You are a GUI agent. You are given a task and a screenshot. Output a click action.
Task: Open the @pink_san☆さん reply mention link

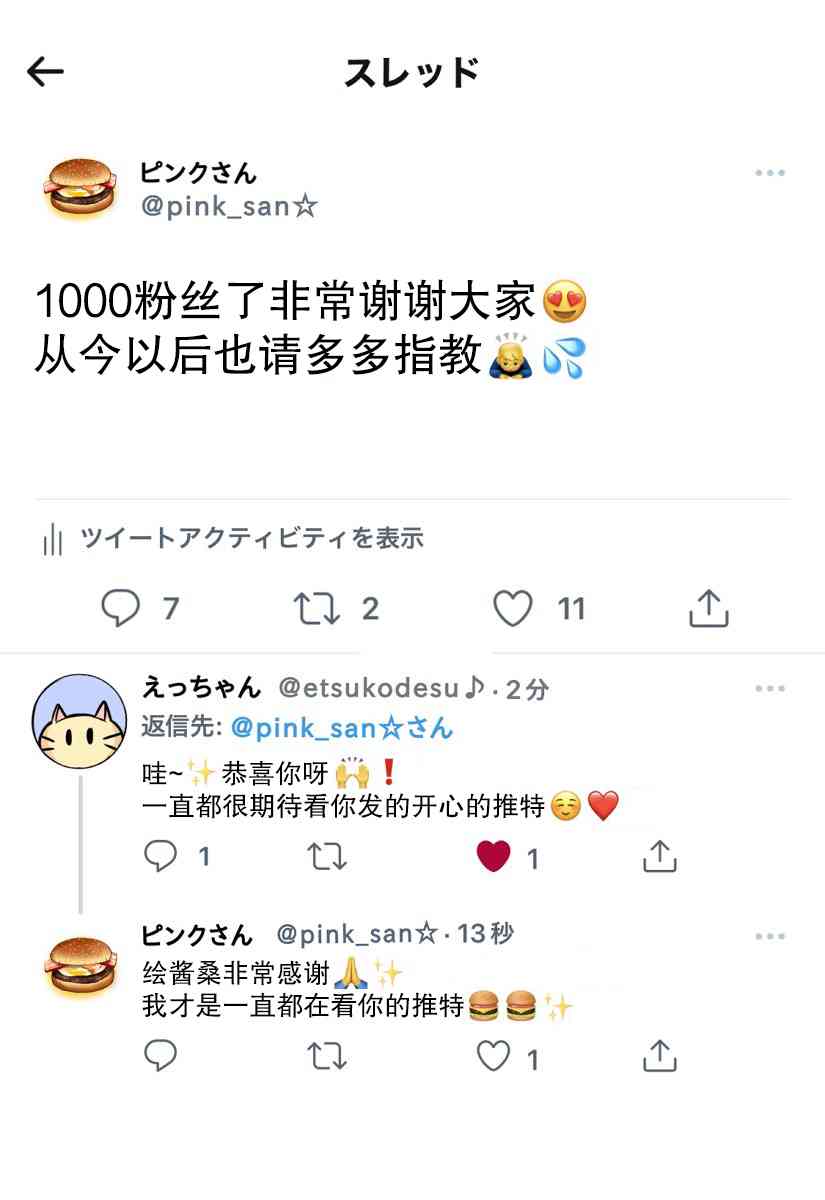341,728
